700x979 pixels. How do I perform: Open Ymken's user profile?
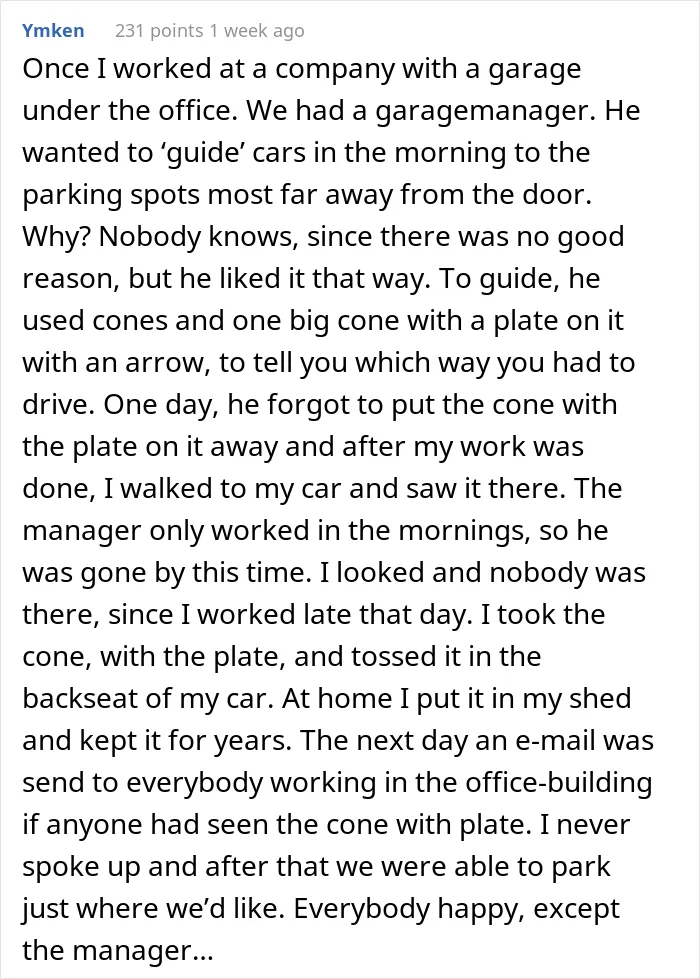53,31
